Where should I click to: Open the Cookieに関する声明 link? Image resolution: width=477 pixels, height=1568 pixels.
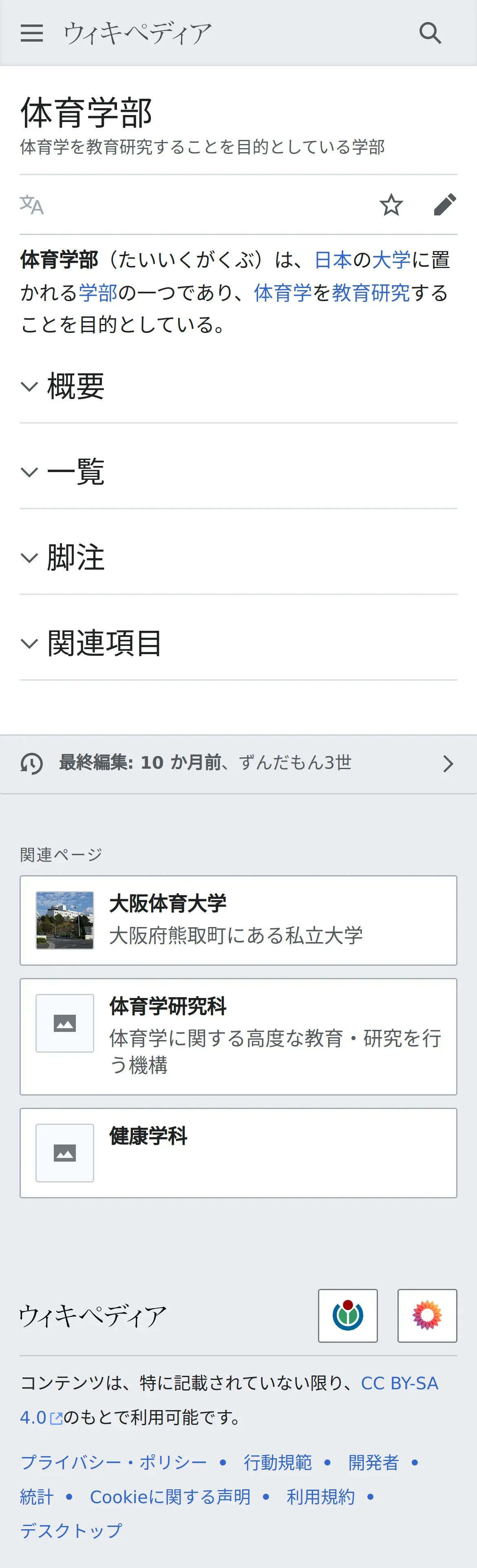(170, 1496)
